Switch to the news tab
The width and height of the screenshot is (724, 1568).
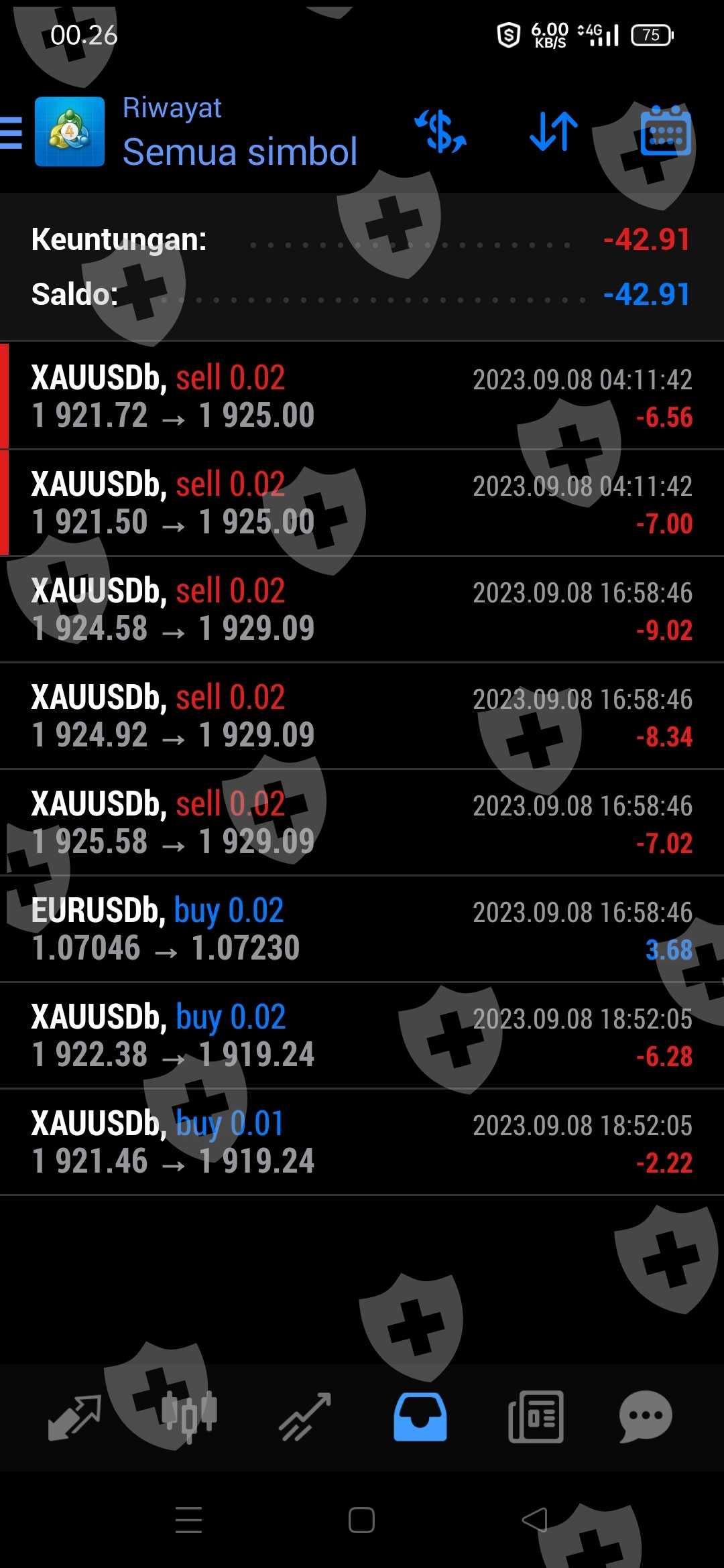(536, 1417)
